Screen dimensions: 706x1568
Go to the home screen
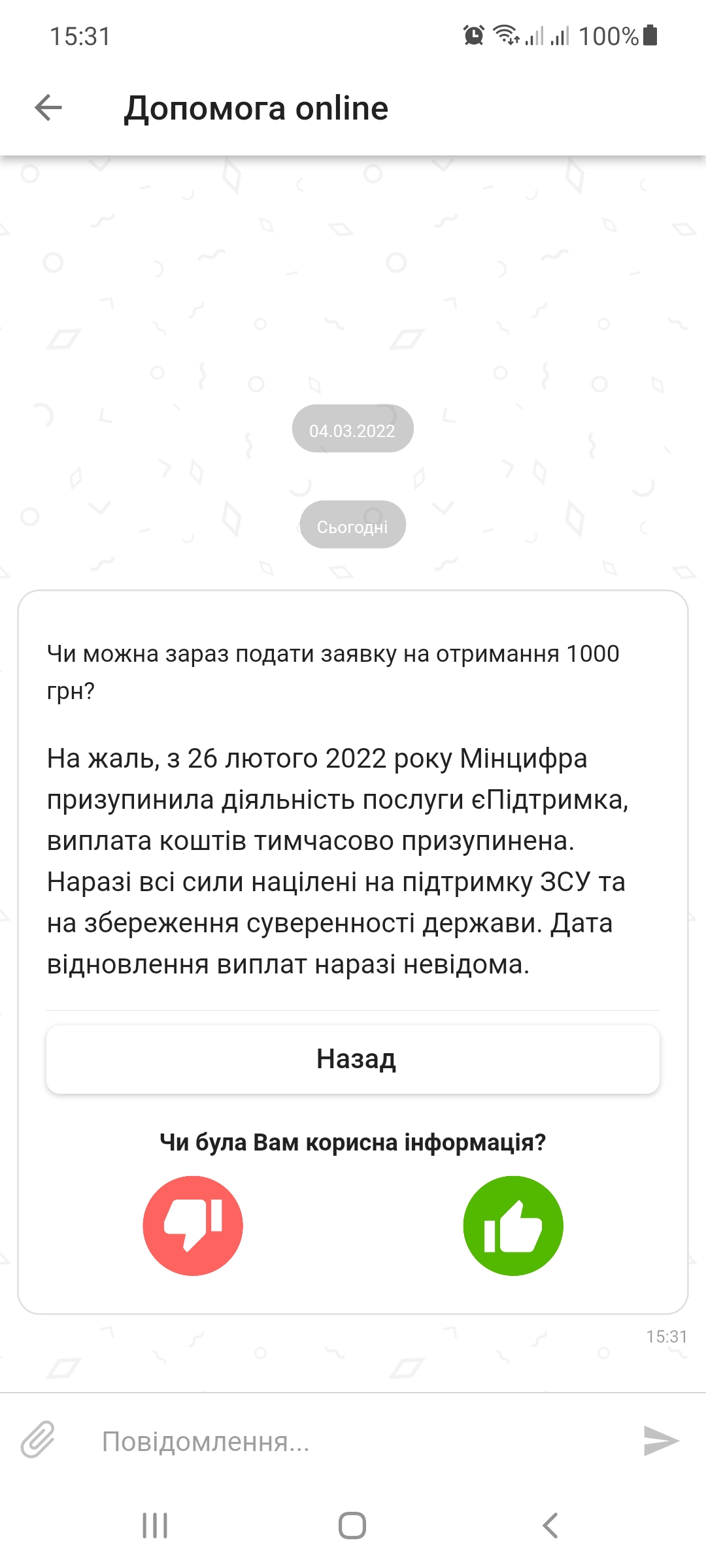(x=352, y=1526)
